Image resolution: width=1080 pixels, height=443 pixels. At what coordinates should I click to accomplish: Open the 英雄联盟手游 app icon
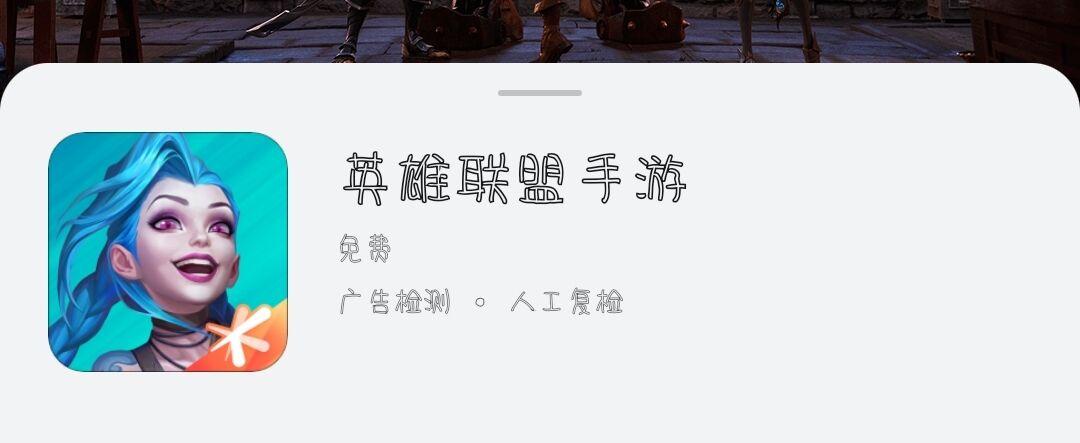click(168, 252)
